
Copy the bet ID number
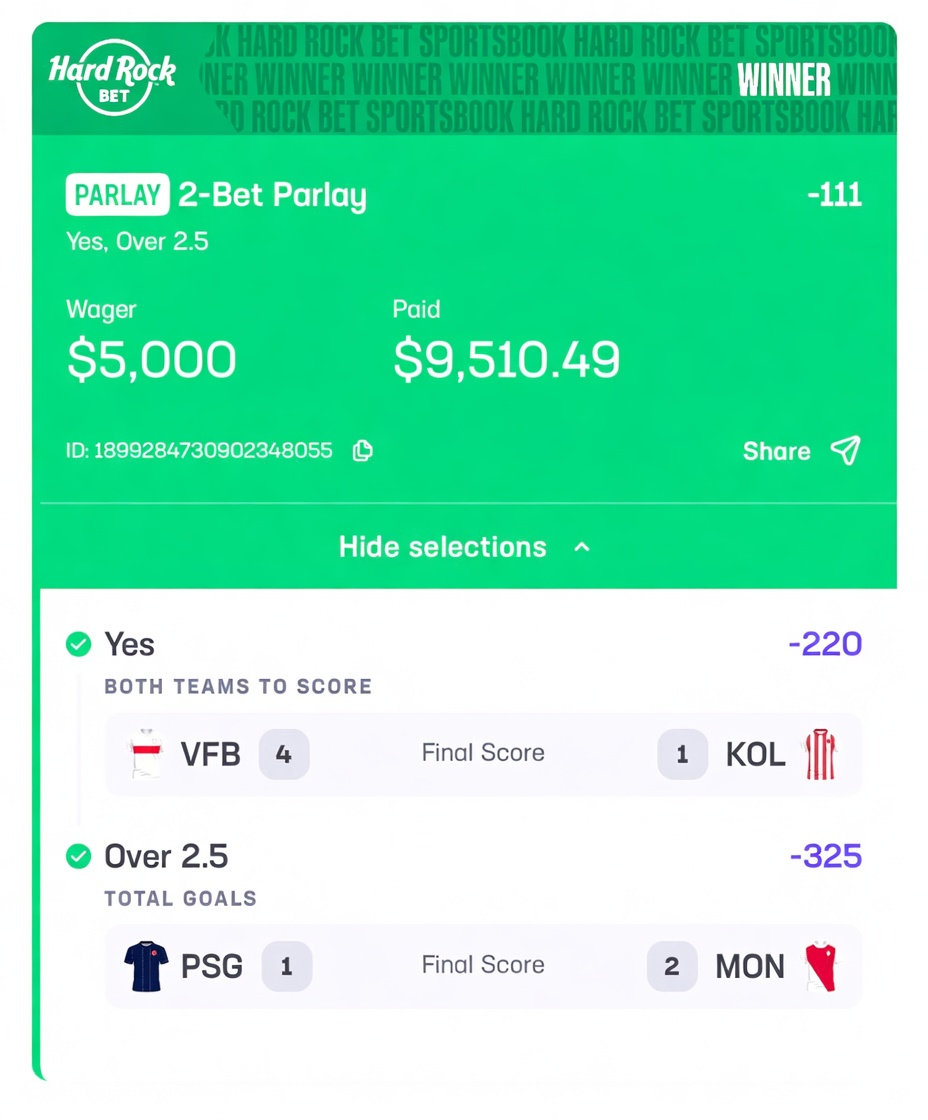[363, 451]
